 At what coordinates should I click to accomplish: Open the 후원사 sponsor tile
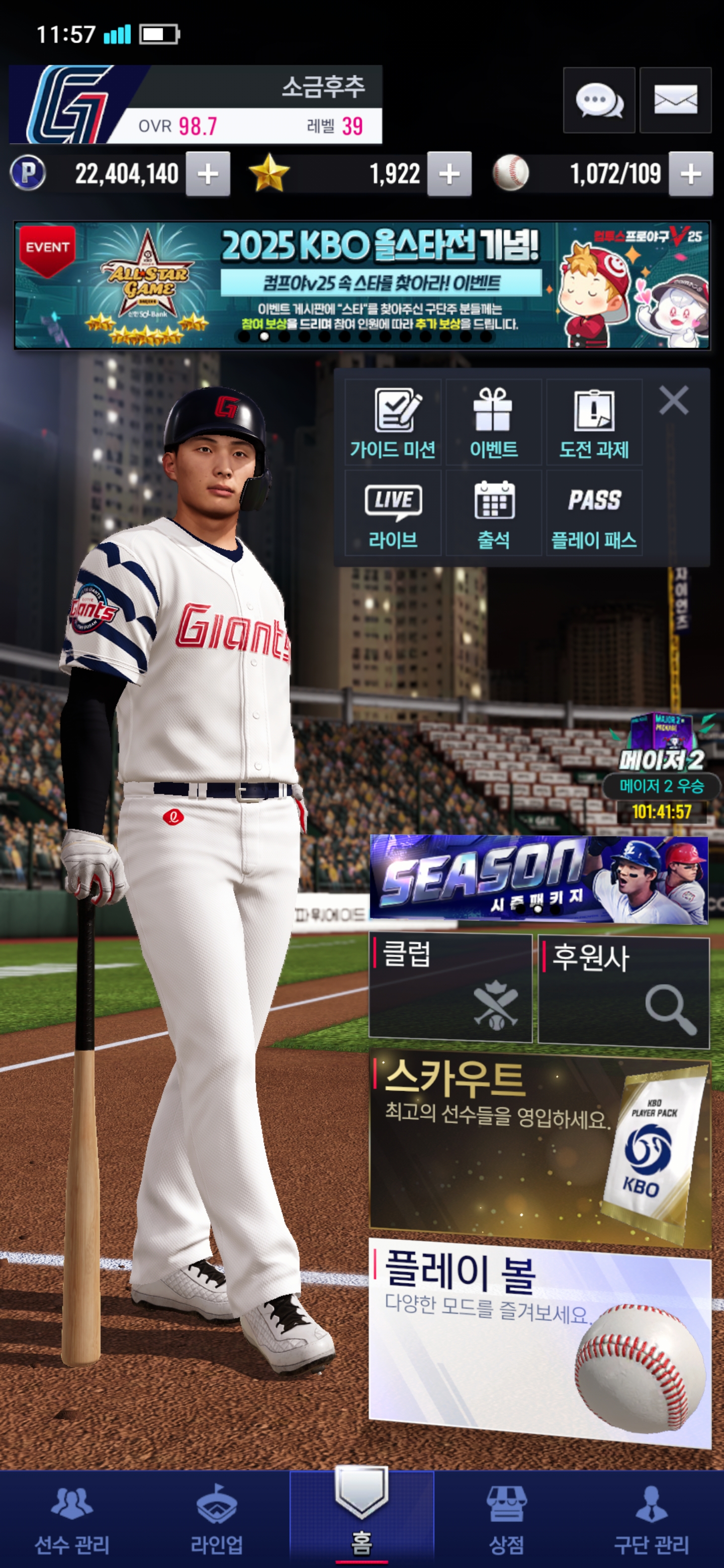point(623,991)
